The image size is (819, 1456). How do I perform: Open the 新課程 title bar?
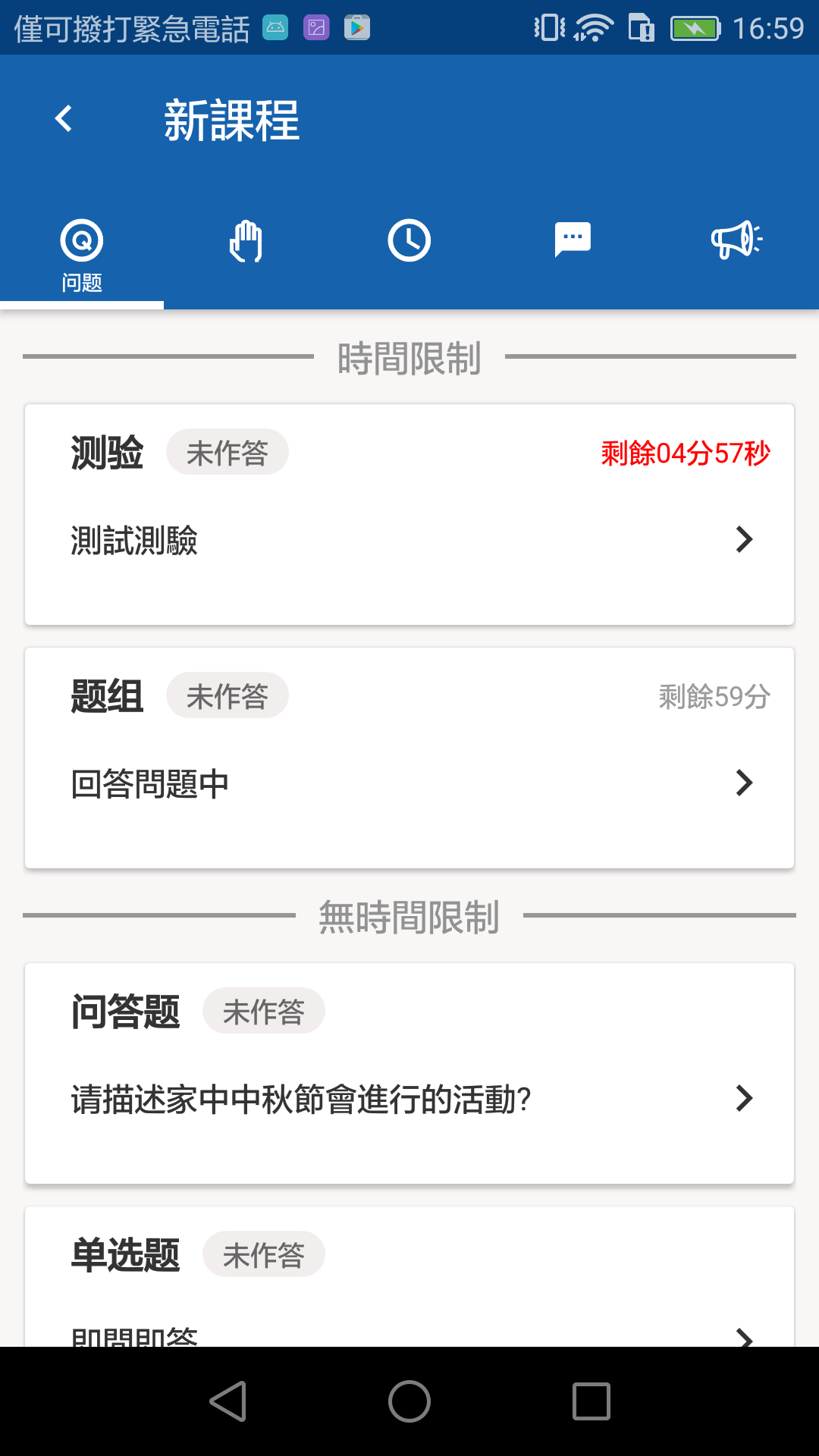point(232,120)
